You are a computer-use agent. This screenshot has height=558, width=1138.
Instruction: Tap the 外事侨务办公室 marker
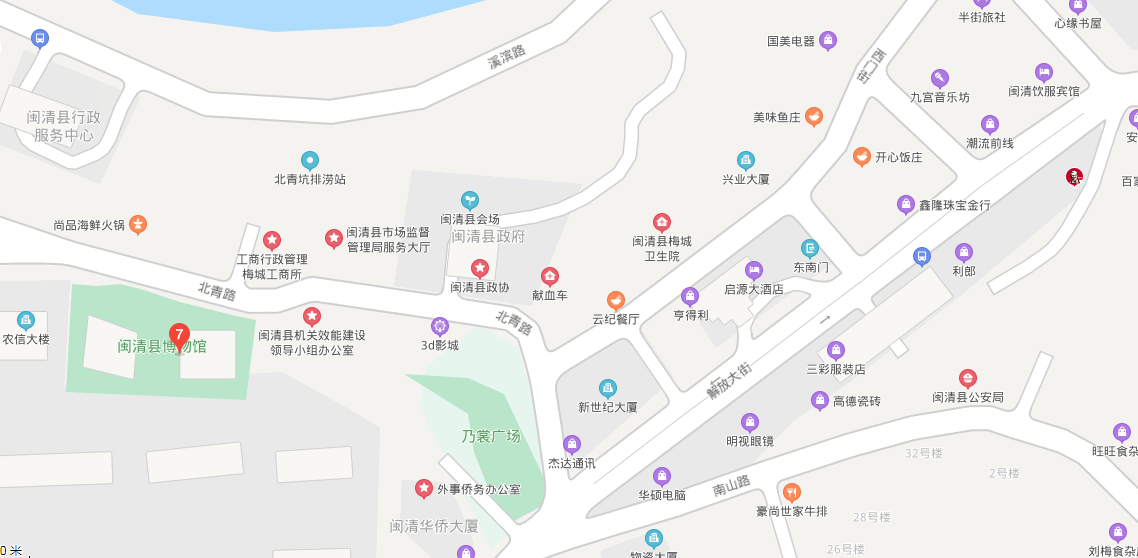tap(424, 489)
